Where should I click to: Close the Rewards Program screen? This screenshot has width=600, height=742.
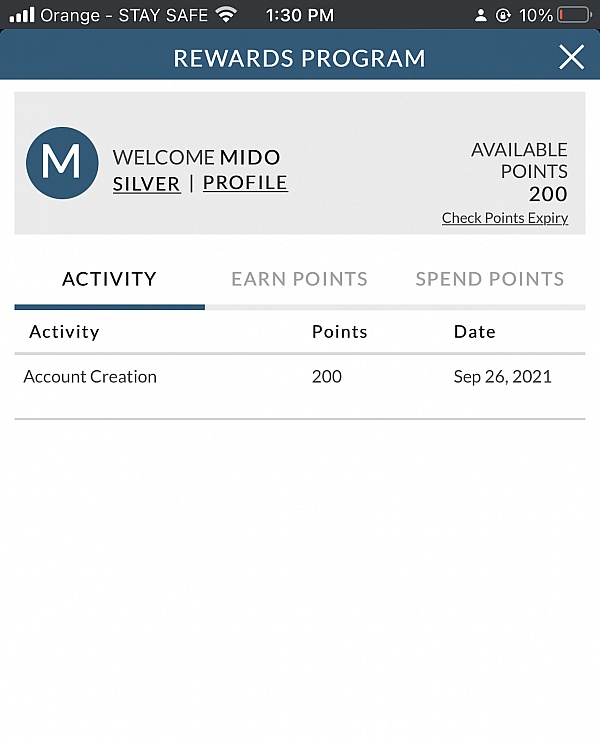pyautogui.click(x=571, y=57)
